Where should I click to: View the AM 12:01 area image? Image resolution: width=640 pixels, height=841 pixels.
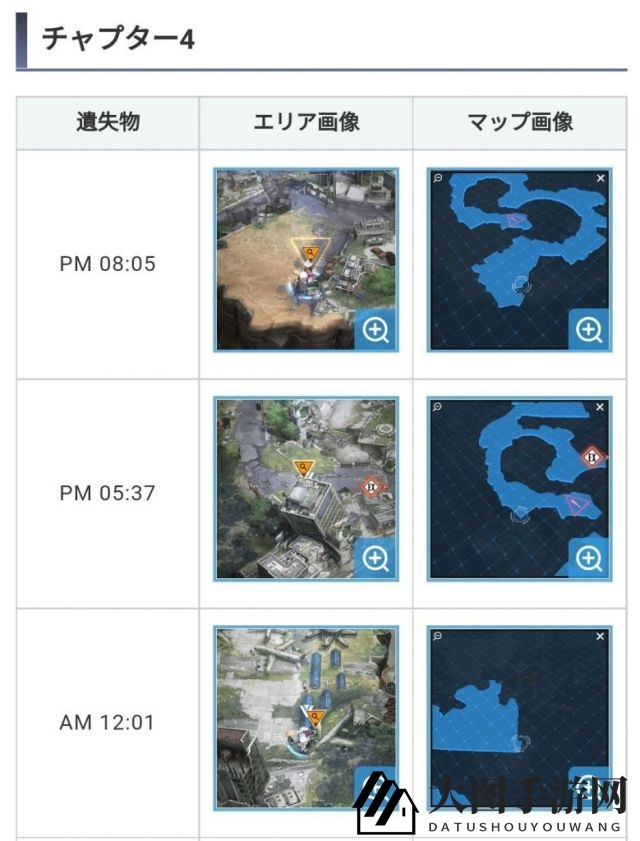click(x=306, y=716)
